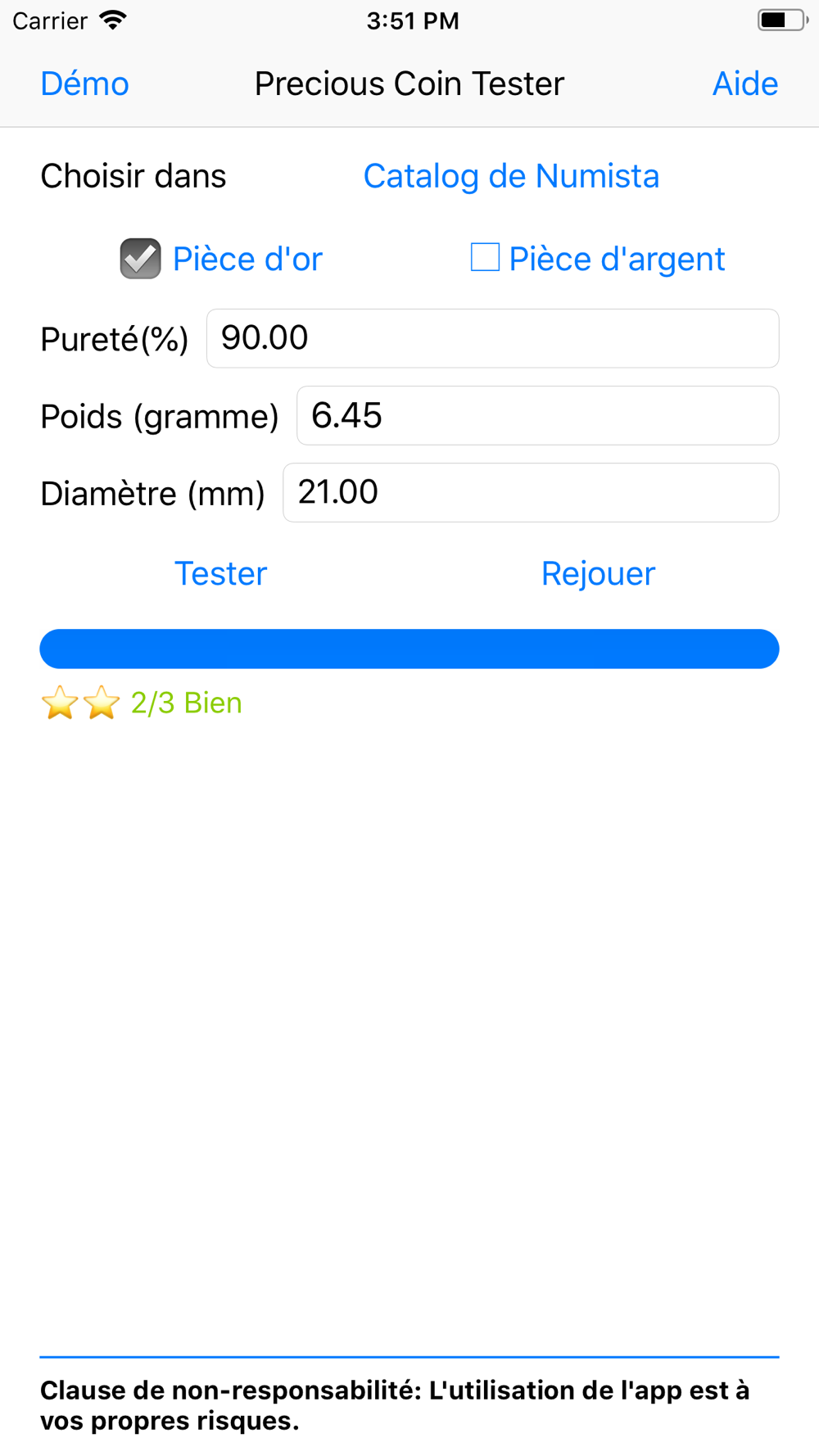Open the Aide help page
The width and height of the screenshot is (819, 1456).
(744, 84)
